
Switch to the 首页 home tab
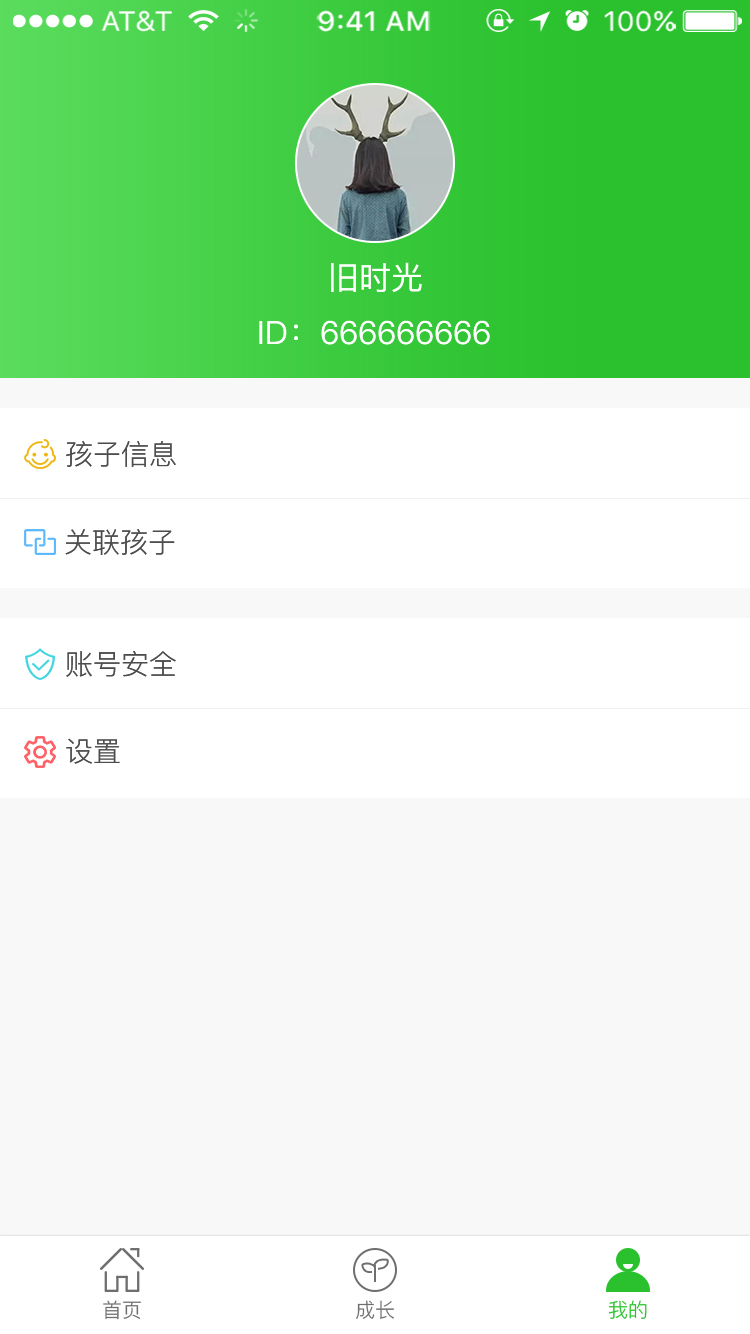122,1284
